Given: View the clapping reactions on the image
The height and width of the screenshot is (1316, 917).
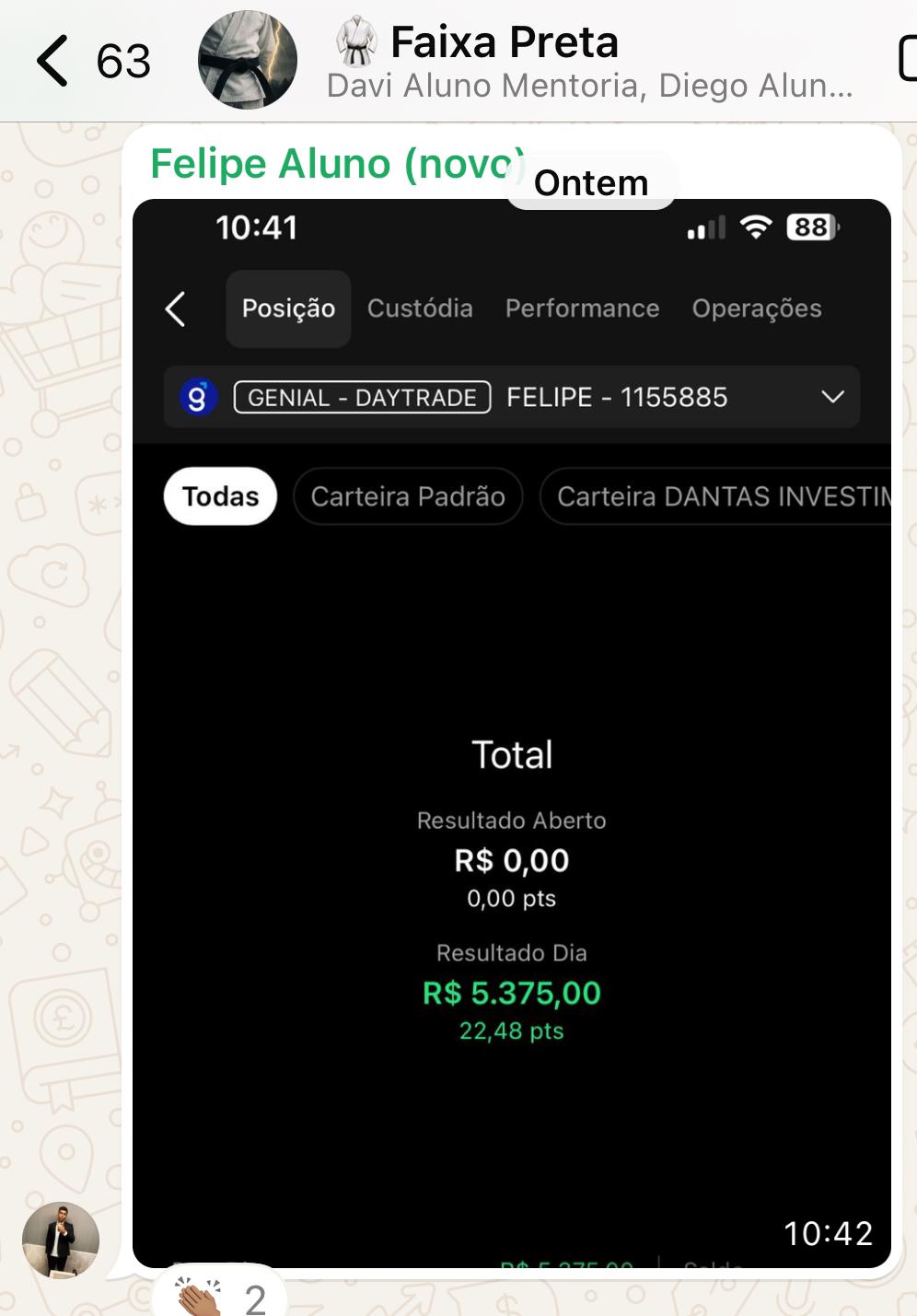Looking at the screenshot, I should pyautogui.click(x=221, y=1297).
